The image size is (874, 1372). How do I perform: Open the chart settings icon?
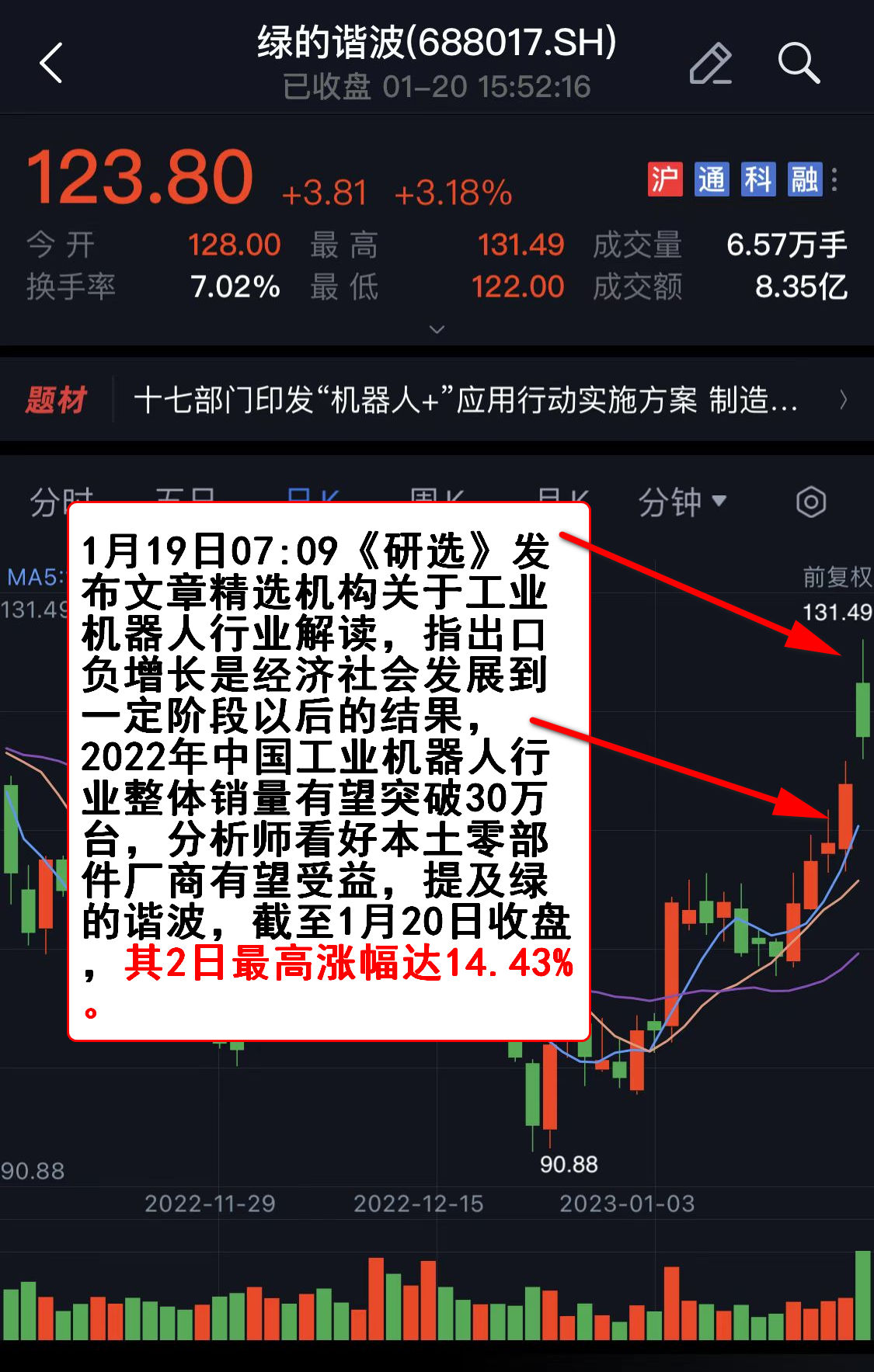810,502
